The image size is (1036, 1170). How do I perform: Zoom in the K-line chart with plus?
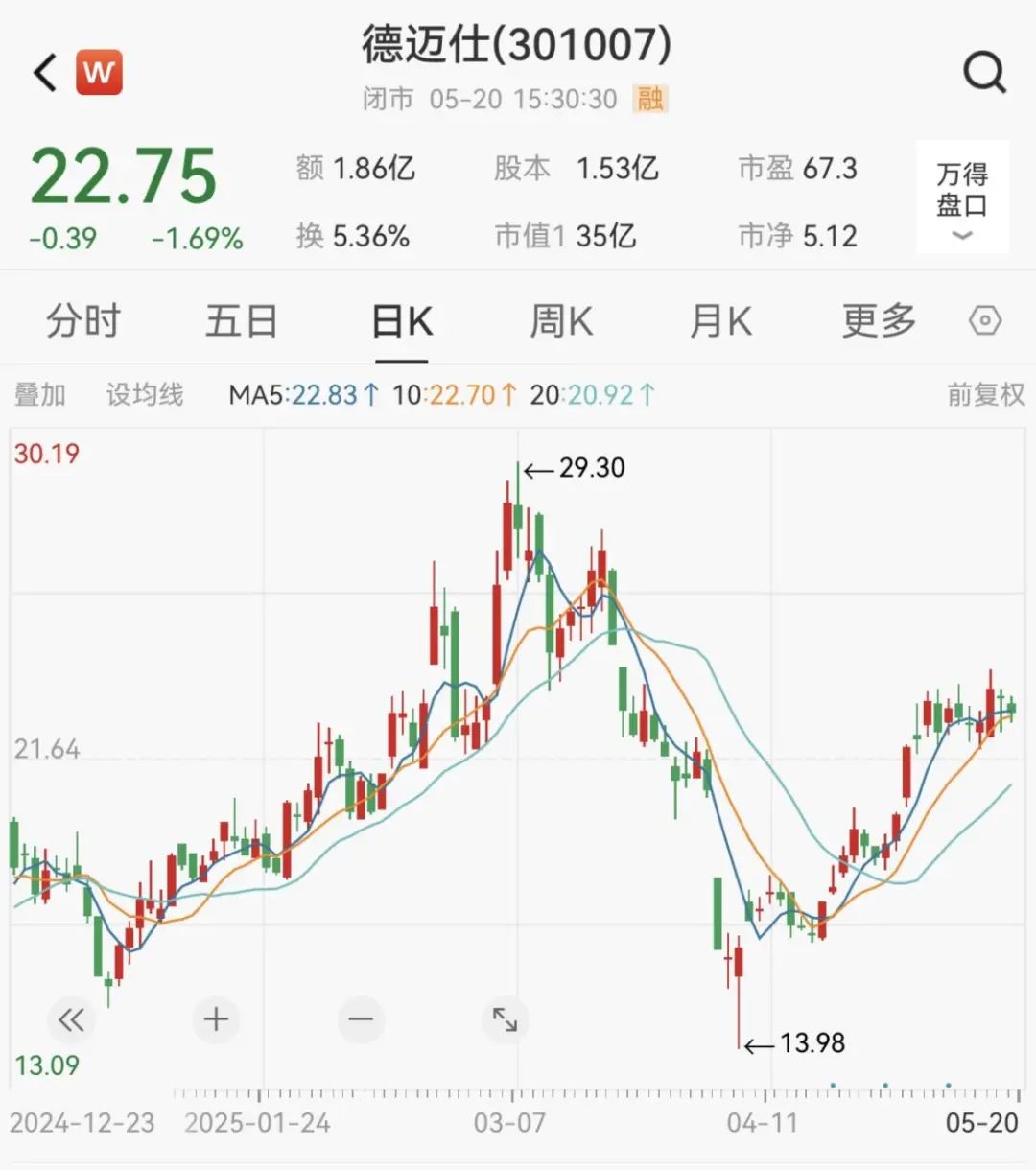[x=216, y=1018]
